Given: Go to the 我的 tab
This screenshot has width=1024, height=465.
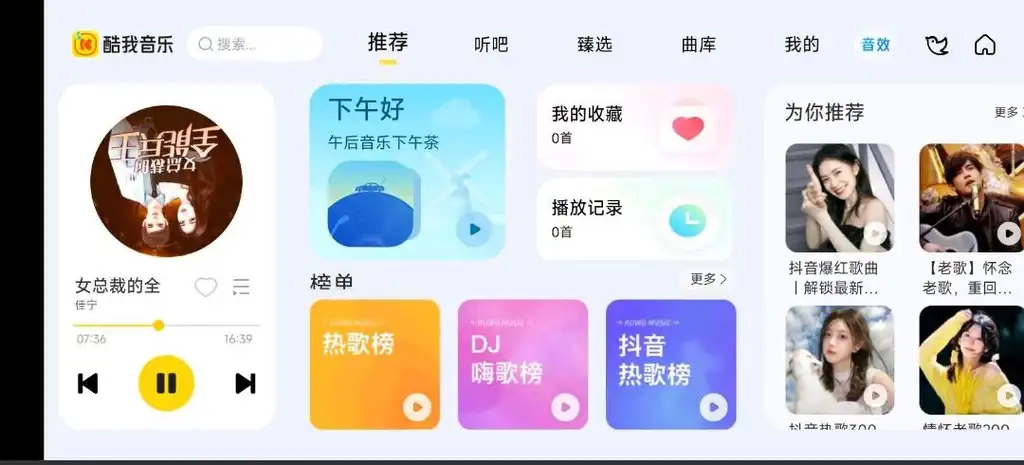Looking at the screenshot, I should (x=801, y=44).
